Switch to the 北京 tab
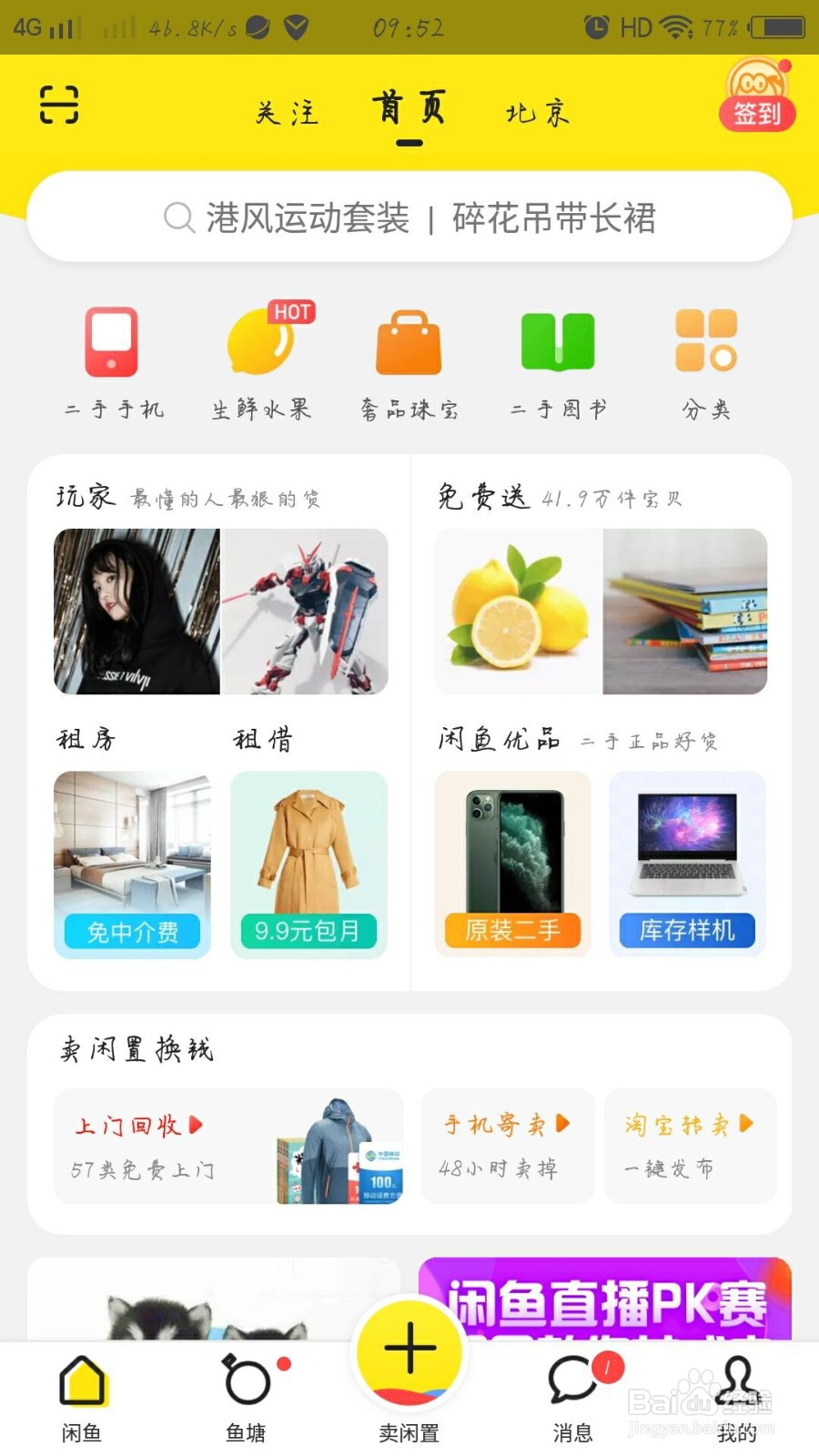Viewport: 819px width, 1456px height. [537, 114]
